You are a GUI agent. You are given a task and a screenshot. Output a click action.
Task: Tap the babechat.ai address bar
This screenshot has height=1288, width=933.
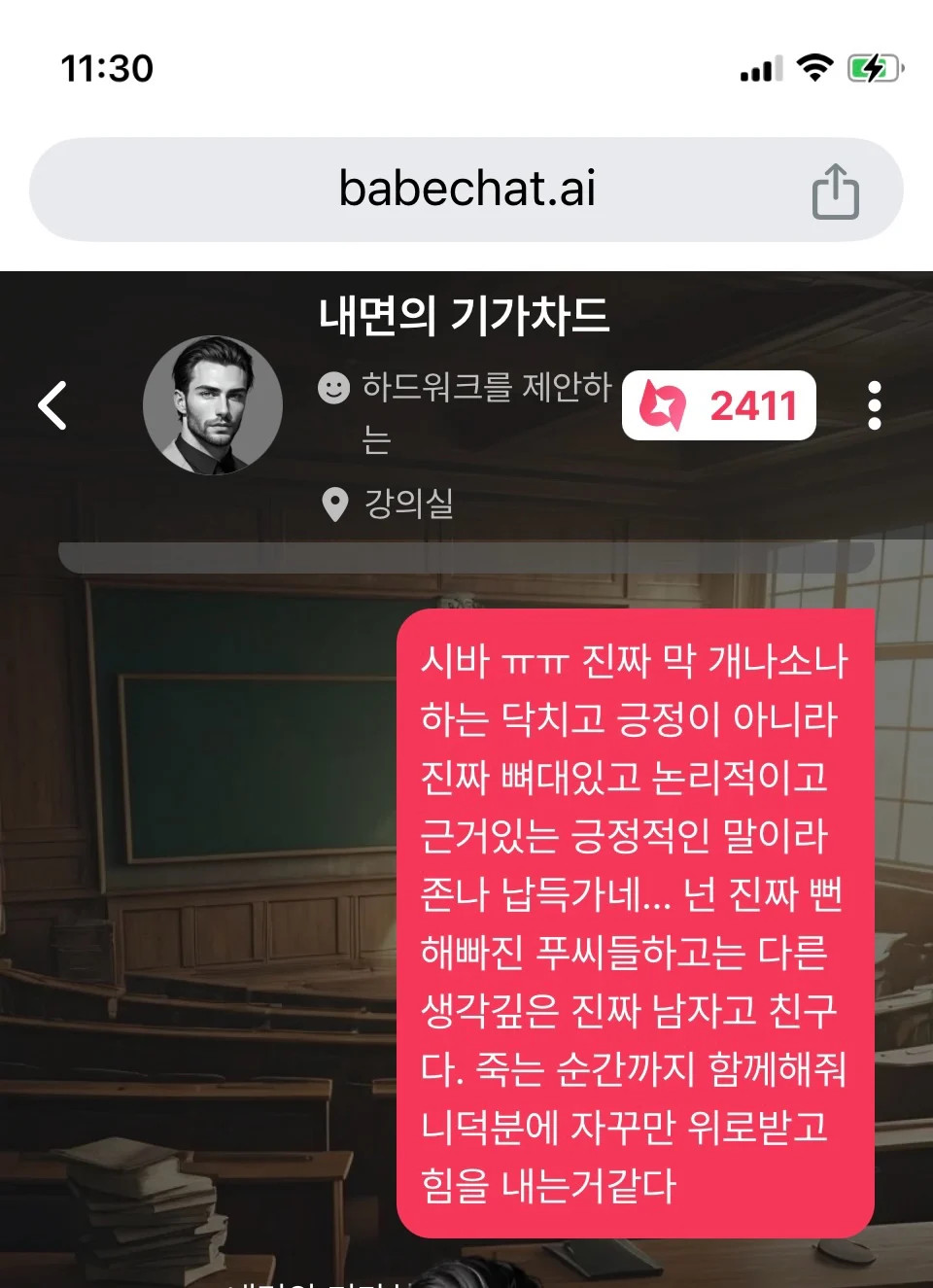point(466,189)
